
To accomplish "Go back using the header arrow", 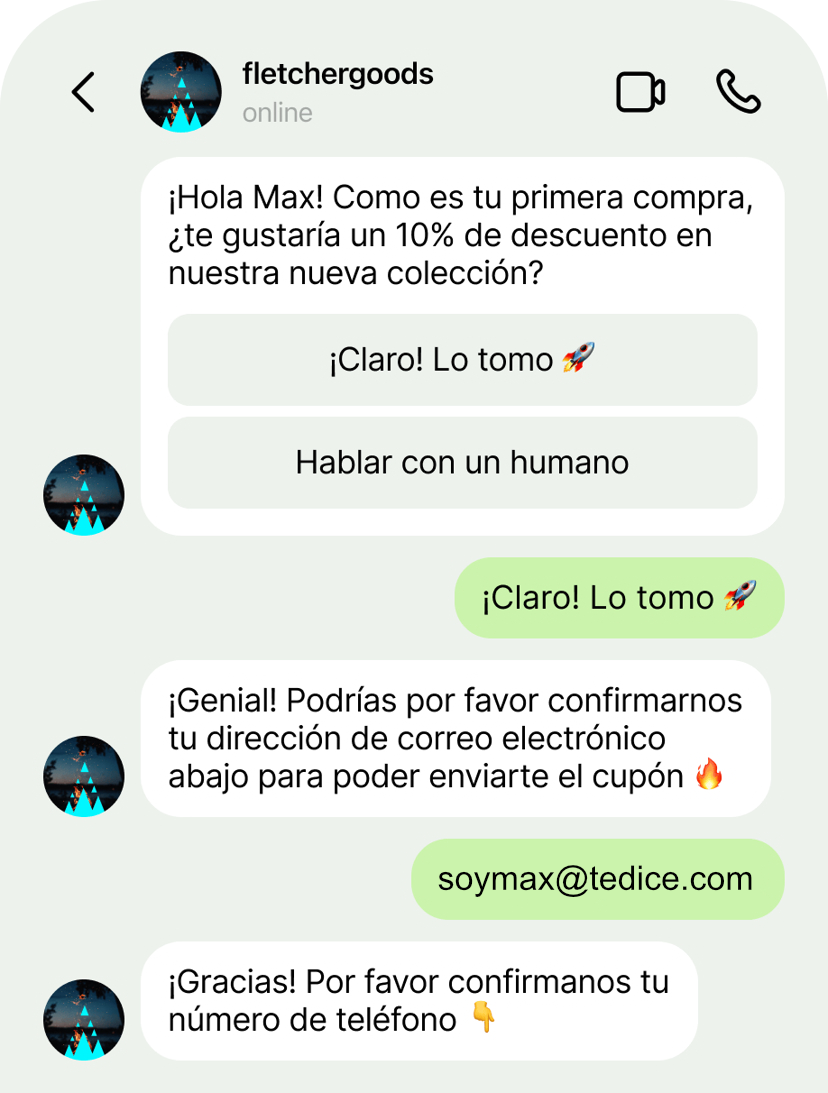I will point(84,93).
